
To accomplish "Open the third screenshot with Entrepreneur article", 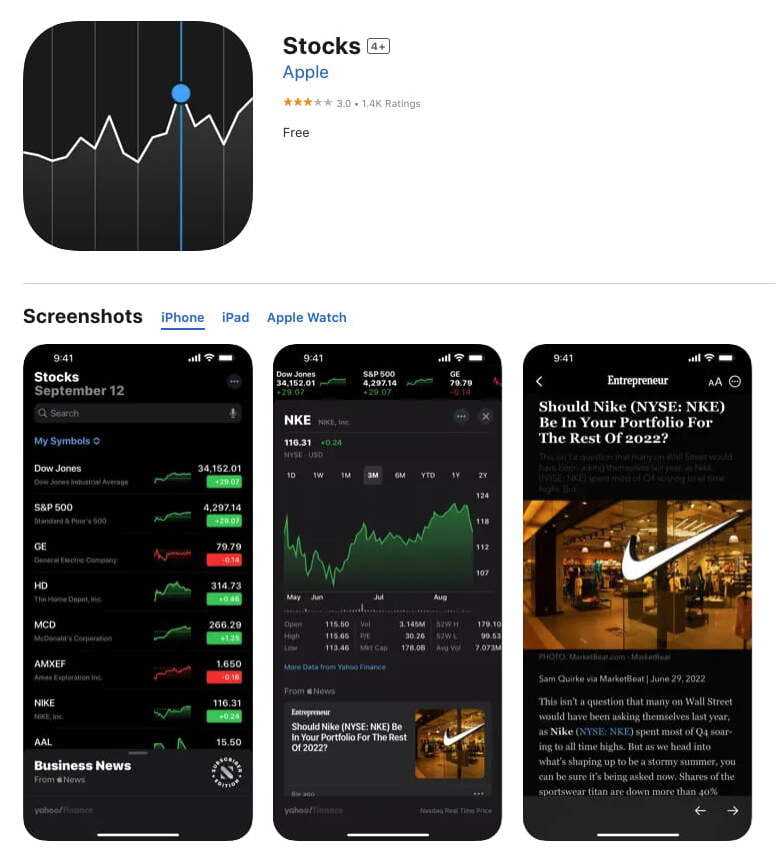I will click(637, 592).
